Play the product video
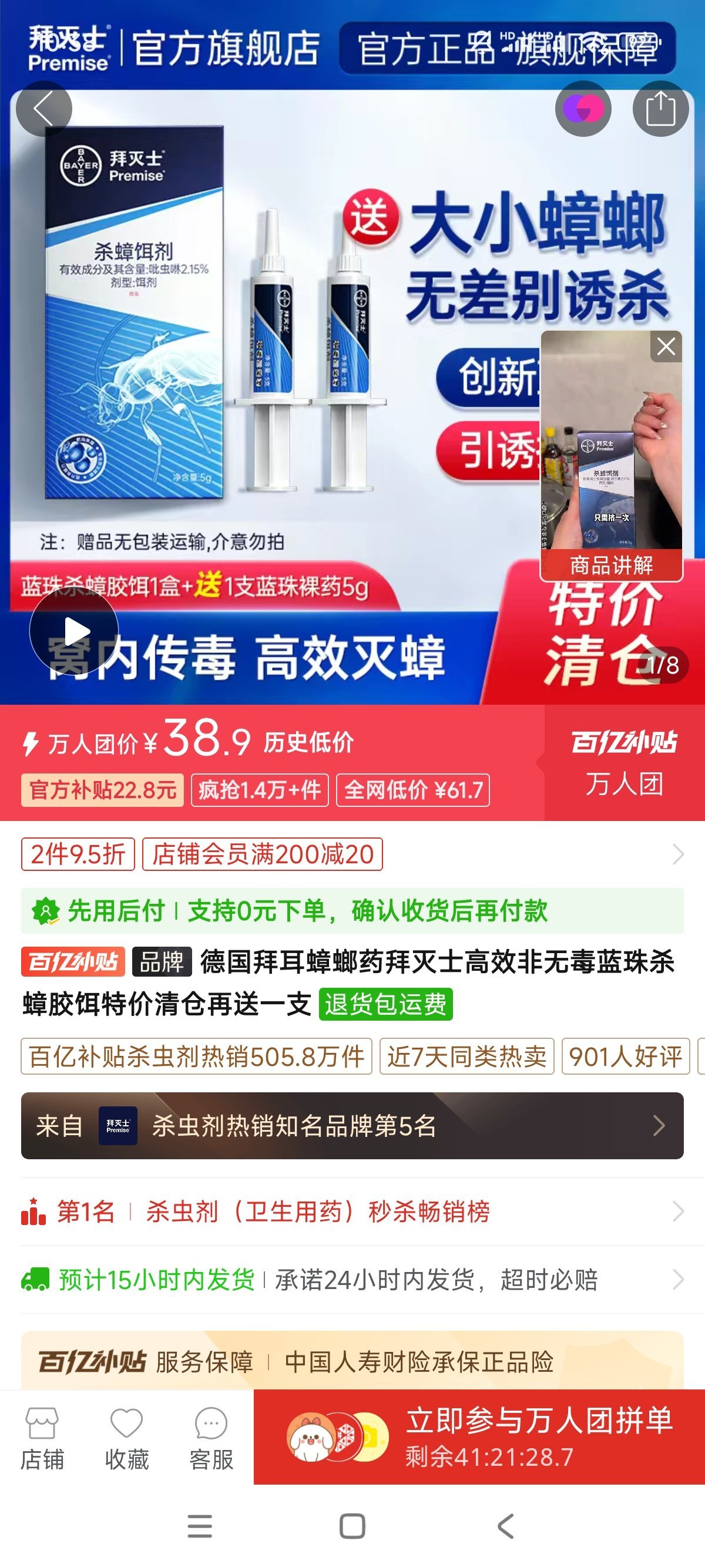705x1568 pixels. click(74, 631)
